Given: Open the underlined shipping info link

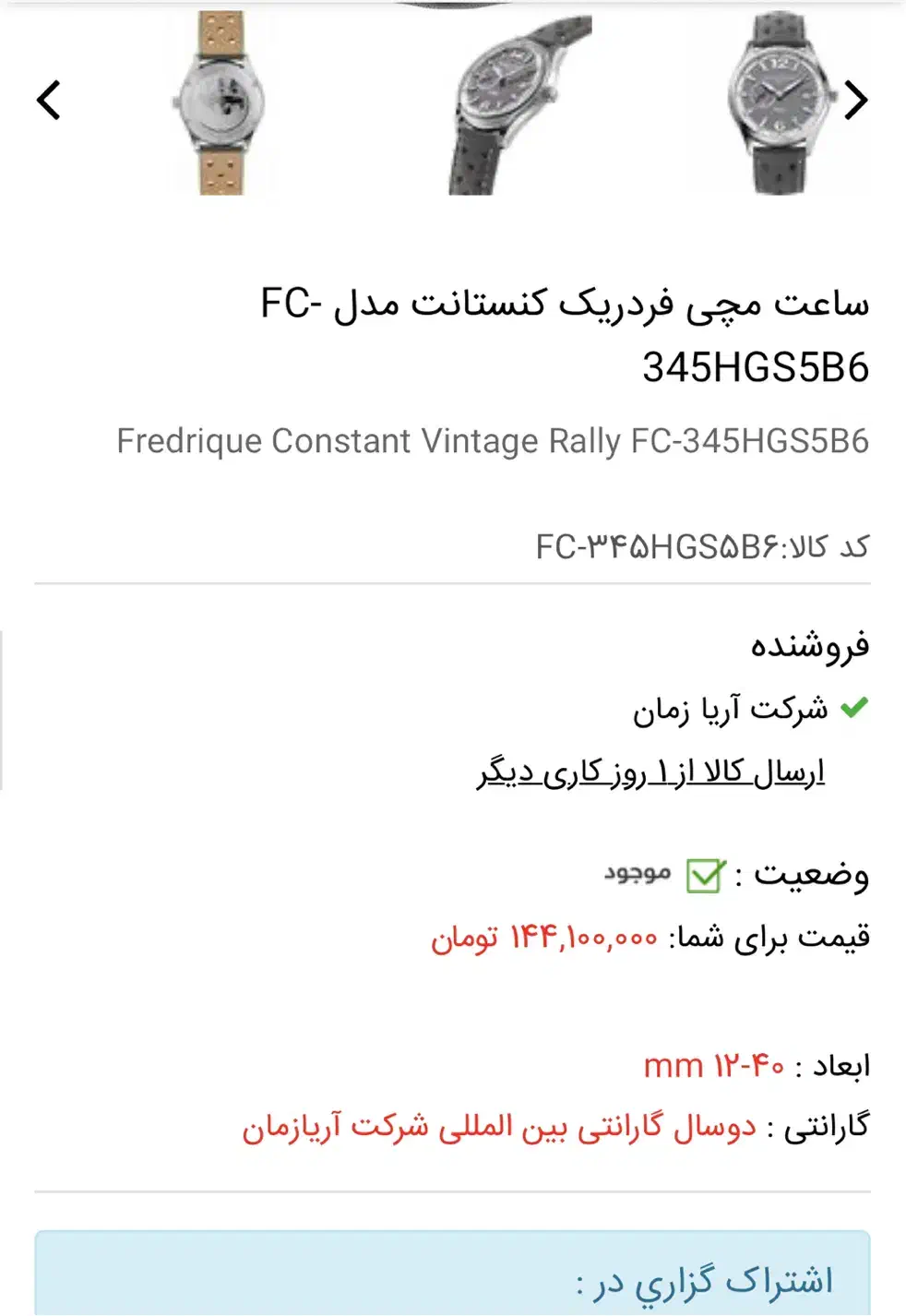Looking at the screenshot, I should click(x=650, y=772).
